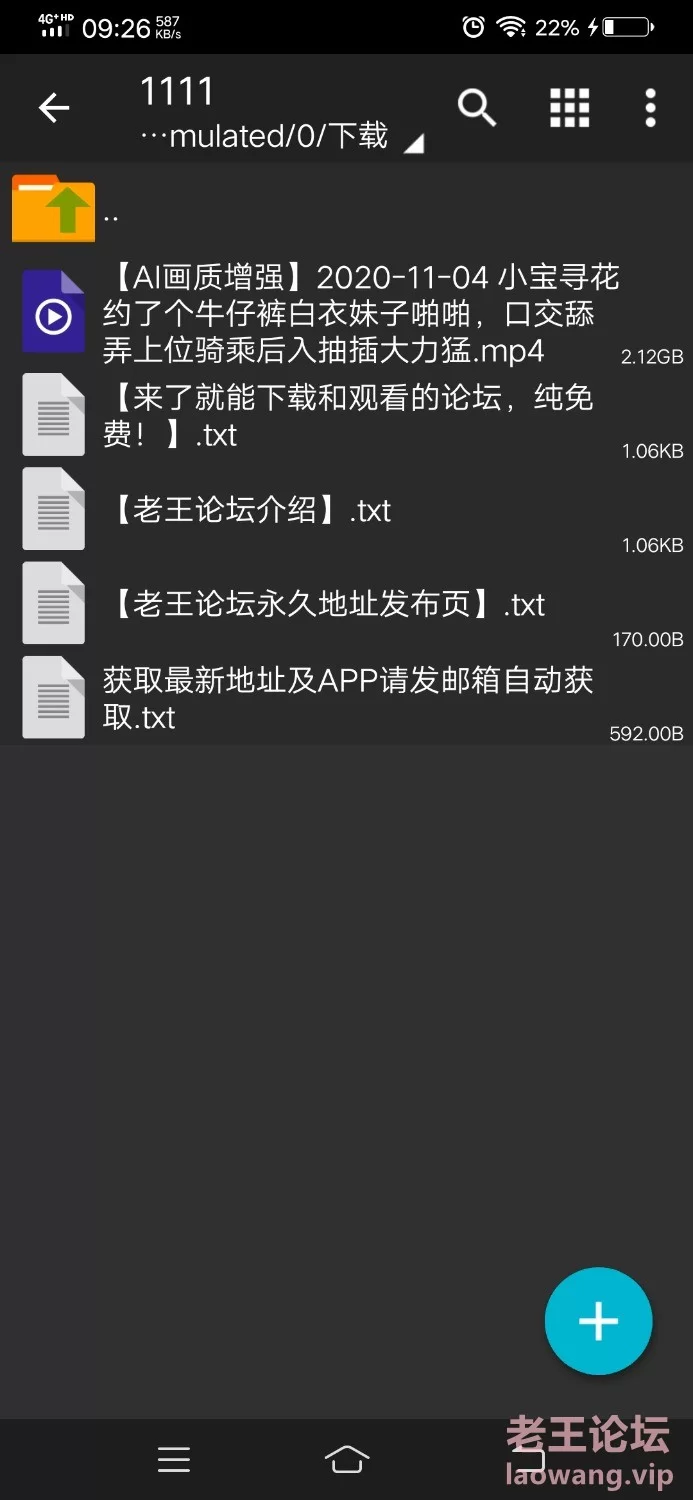Go back using the arrow
693x1500 pixels.
[x=54, y=107]
